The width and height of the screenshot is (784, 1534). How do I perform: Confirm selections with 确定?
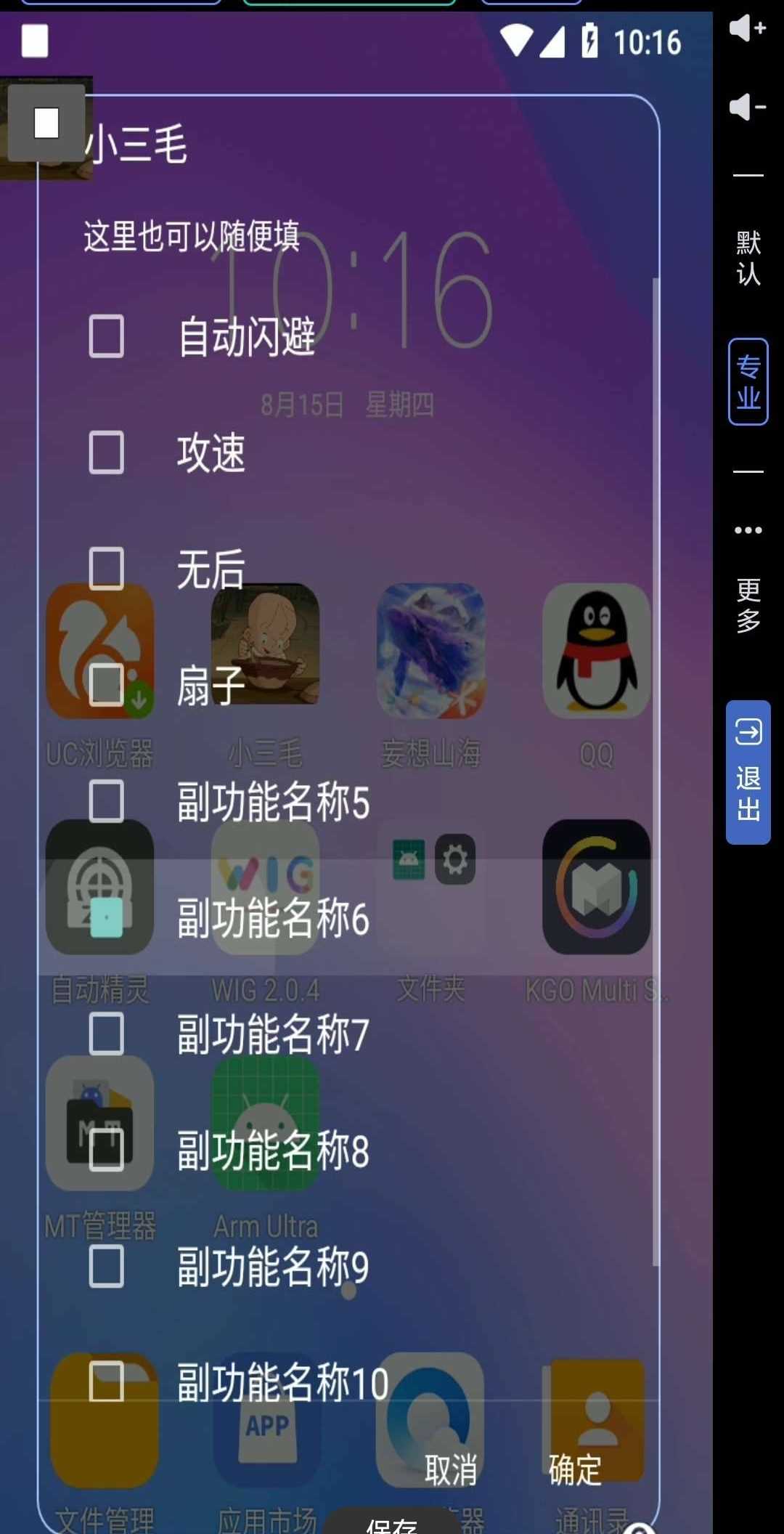coord(574,1469)
